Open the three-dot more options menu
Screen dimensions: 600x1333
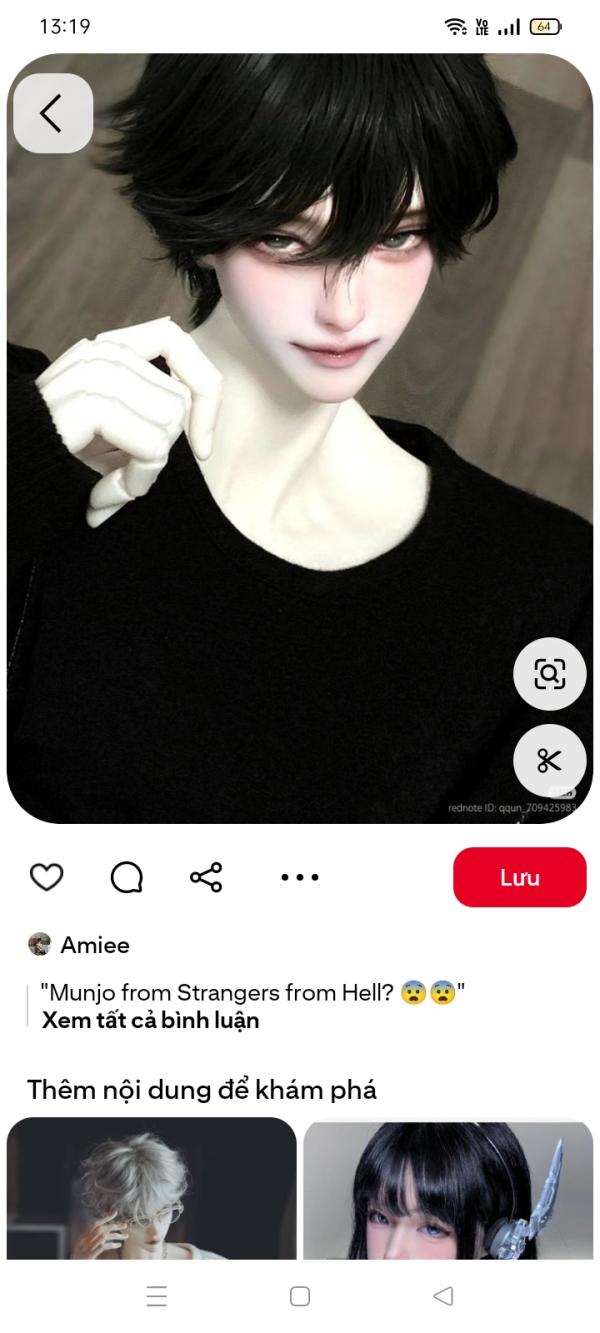pos(299,877)
